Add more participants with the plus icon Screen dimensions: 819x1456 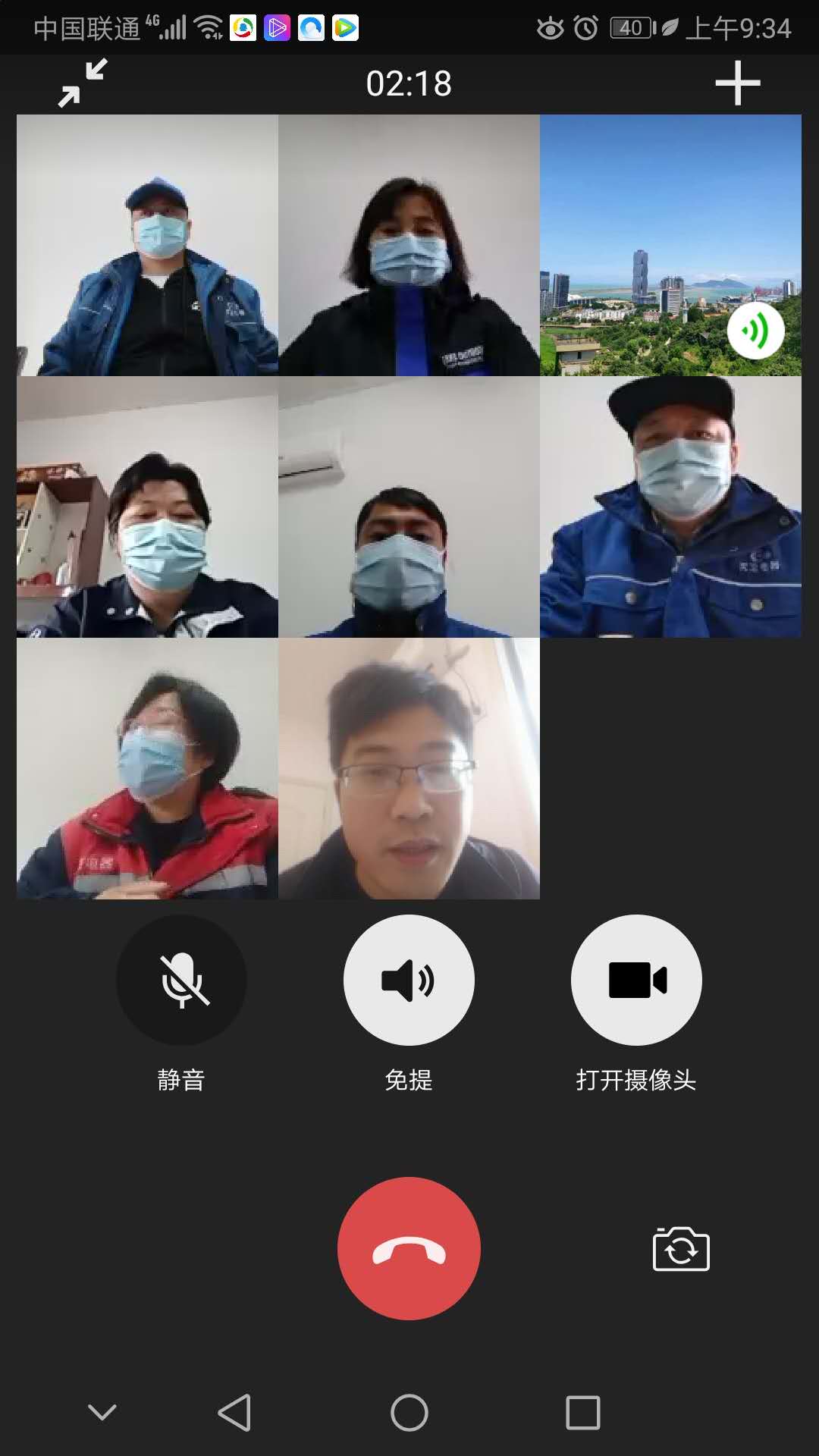(x=737, y=83)
